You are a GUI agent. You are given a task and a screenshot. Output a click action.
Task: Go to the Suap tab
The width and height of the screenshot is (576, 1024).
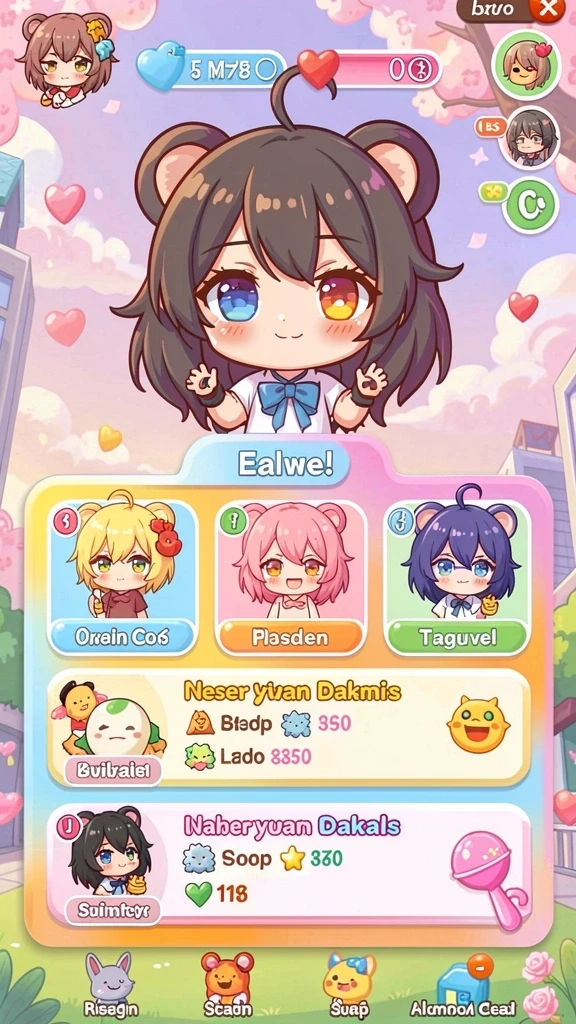pos(349,985)
